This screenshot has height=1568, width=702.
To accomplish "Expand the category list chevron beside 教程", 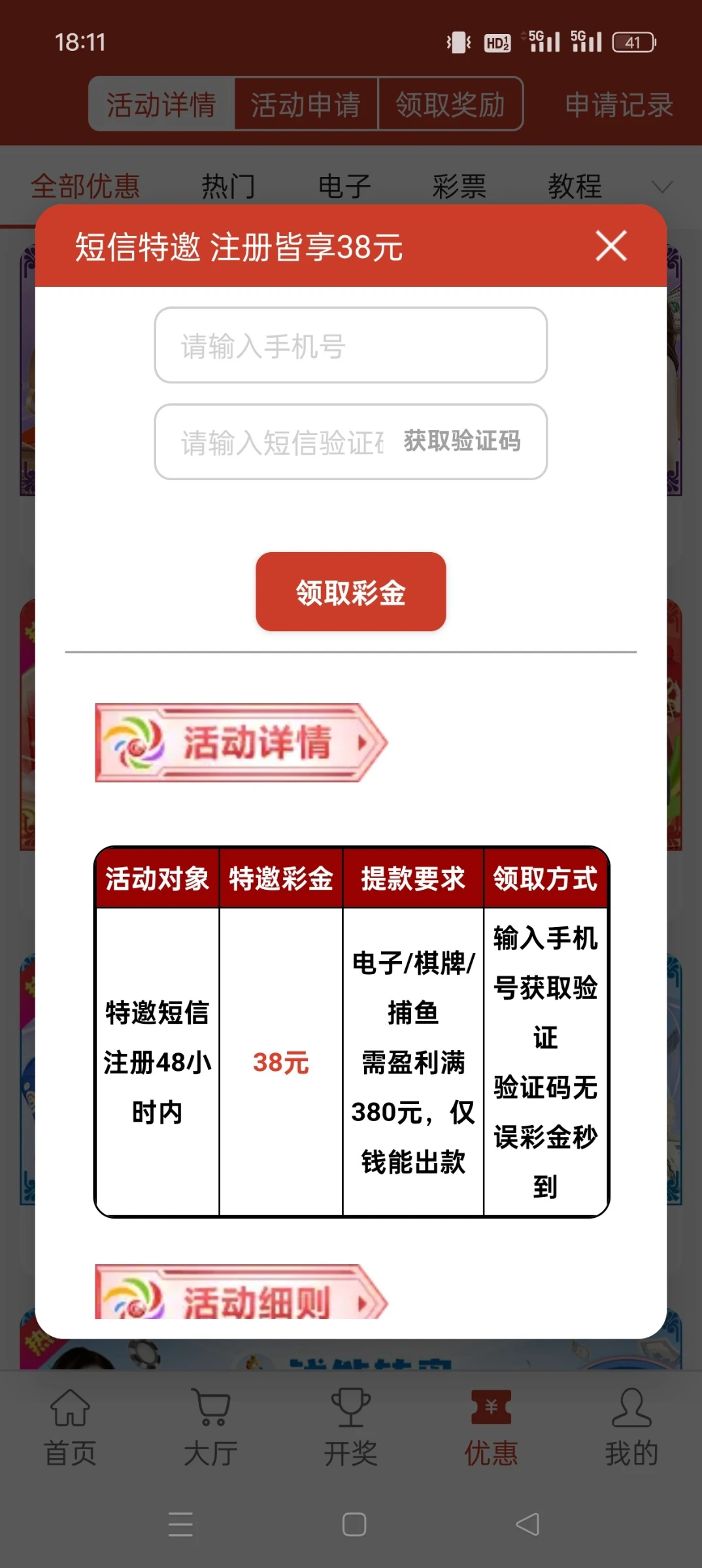I will point(663,186).
